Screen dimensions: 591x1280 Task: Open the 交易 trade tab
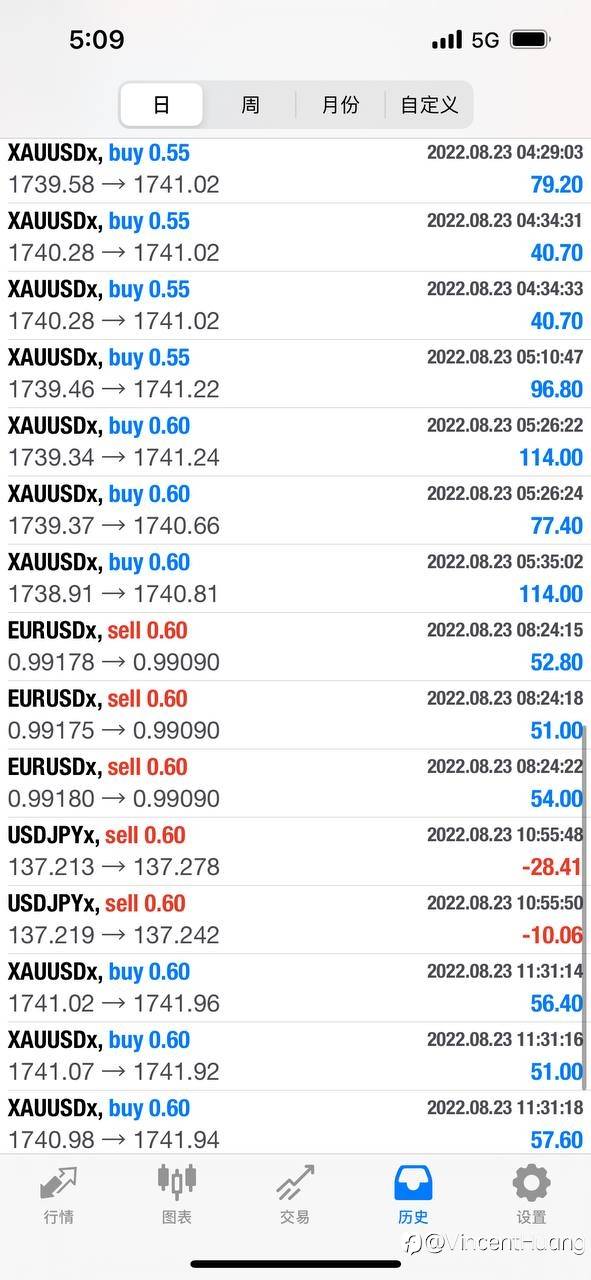295,1195
